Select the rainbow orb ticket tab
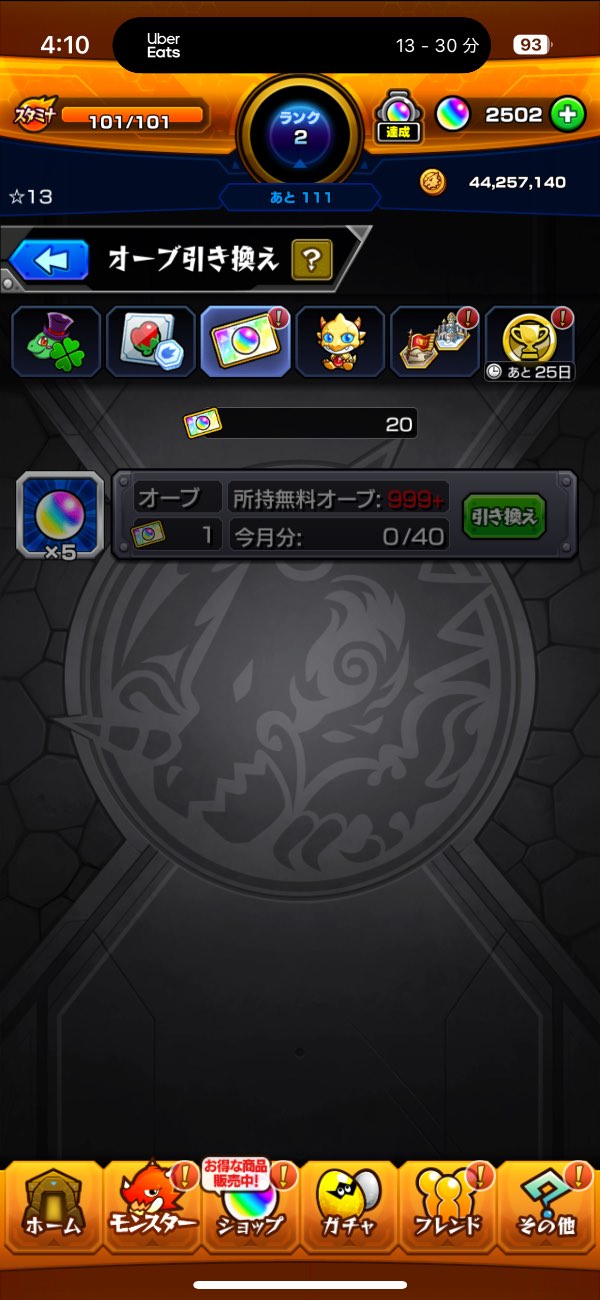This screenshot has width=600, height=1300. [246, 342]
